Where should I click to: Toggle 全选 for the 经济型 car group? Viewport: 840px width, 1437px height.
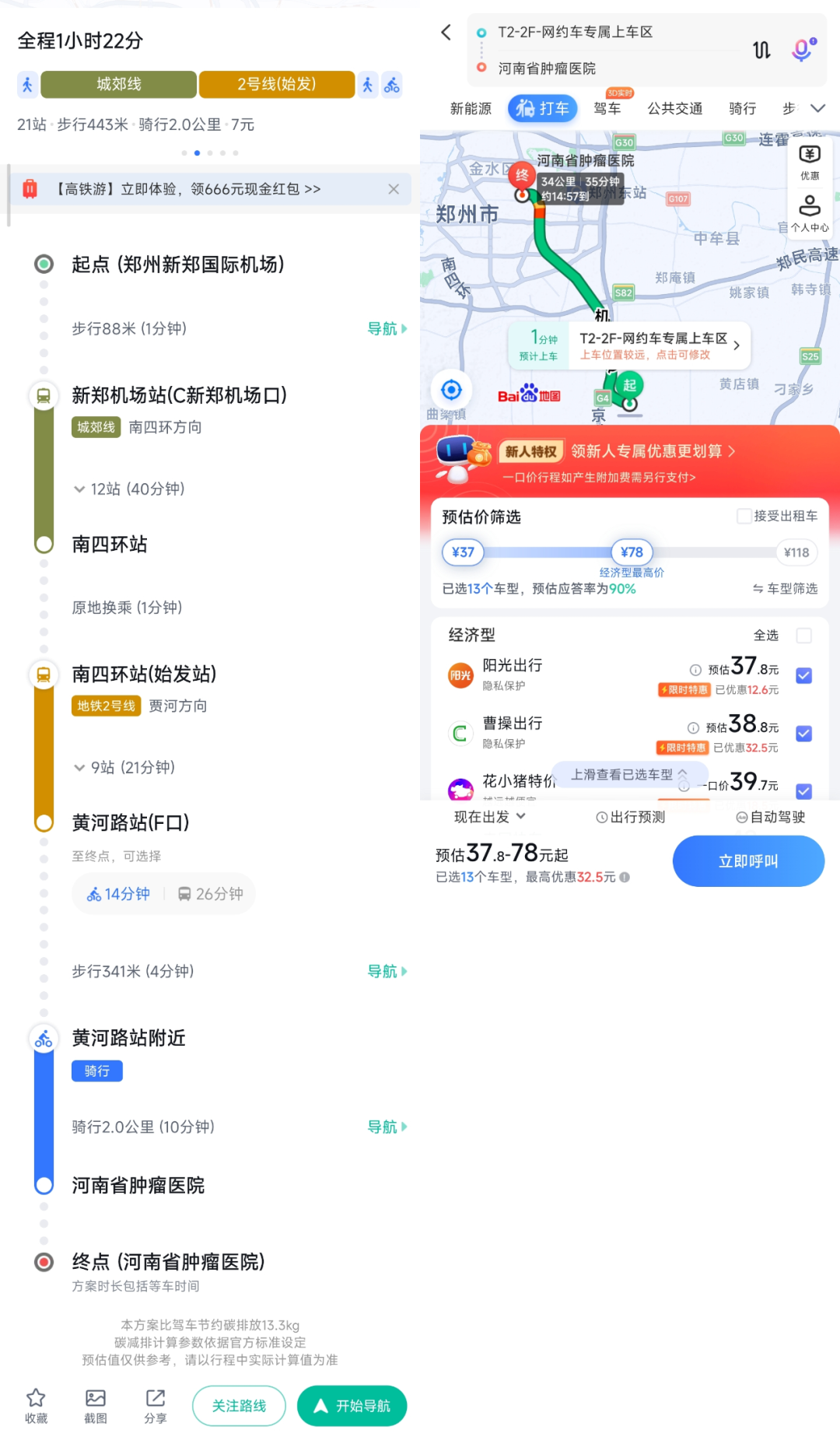(804, 636)
